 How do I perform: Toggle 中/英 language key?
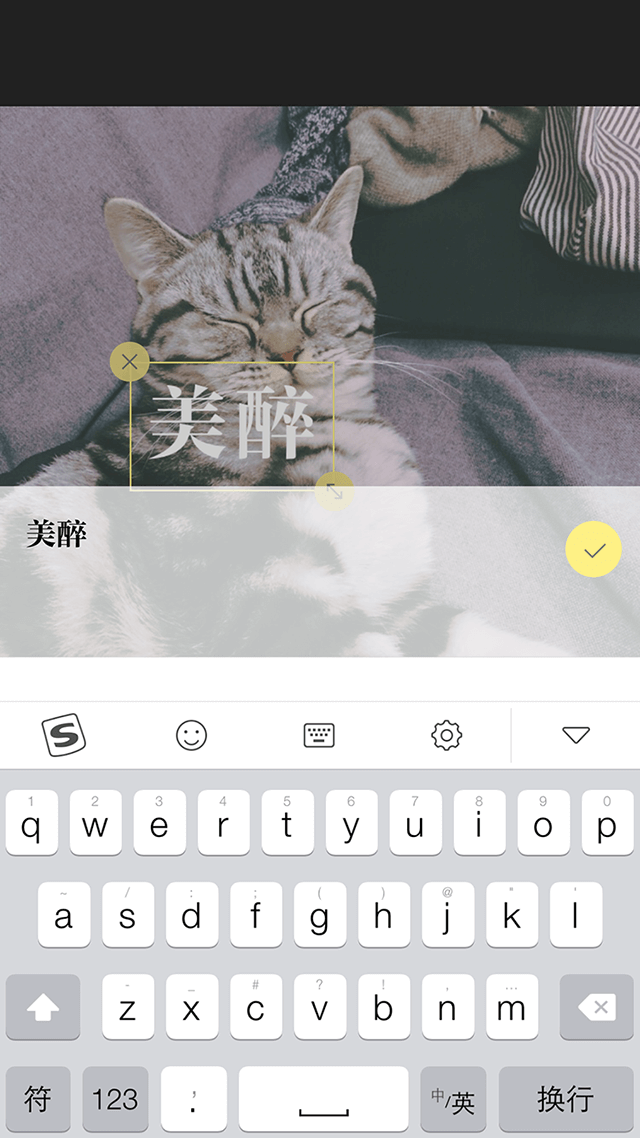click(x=453, y=1100)
